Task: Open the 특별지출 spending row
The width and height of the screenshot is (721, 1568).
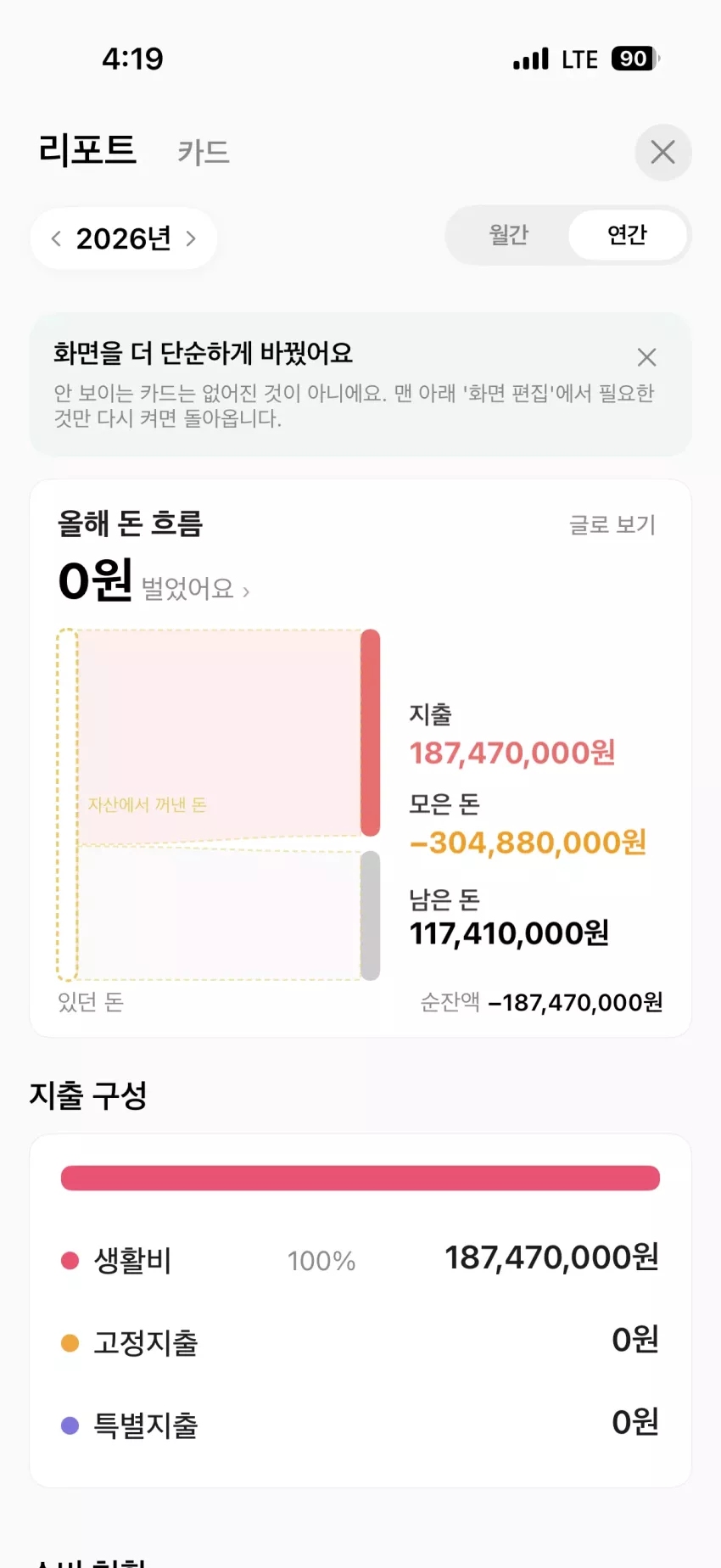Action: [360, 1424]
